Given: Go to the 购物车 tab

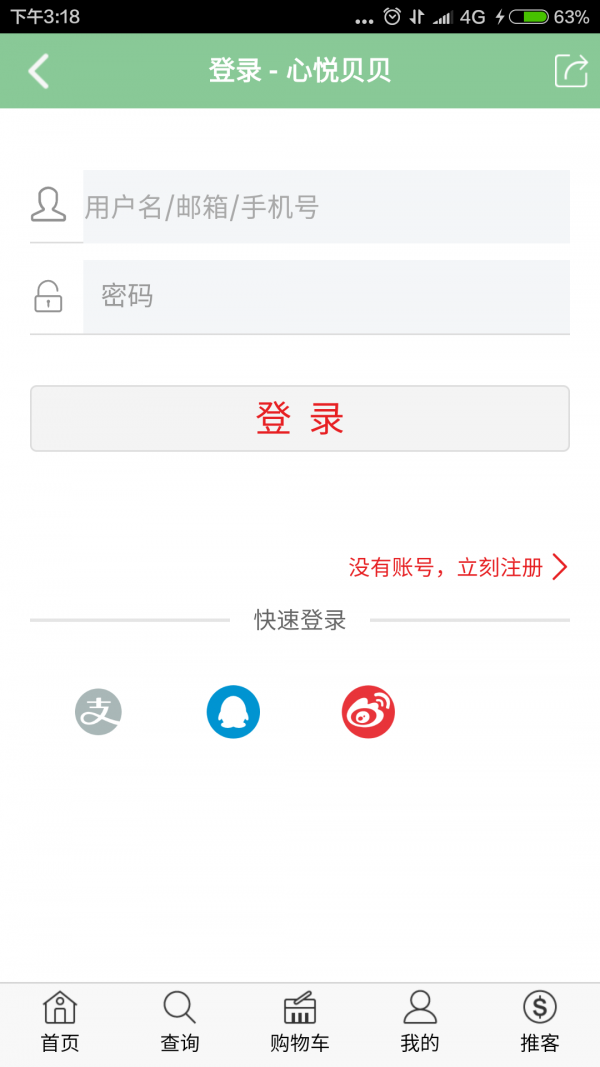Looking at the screenshot, I should (x=300, y=1023).
